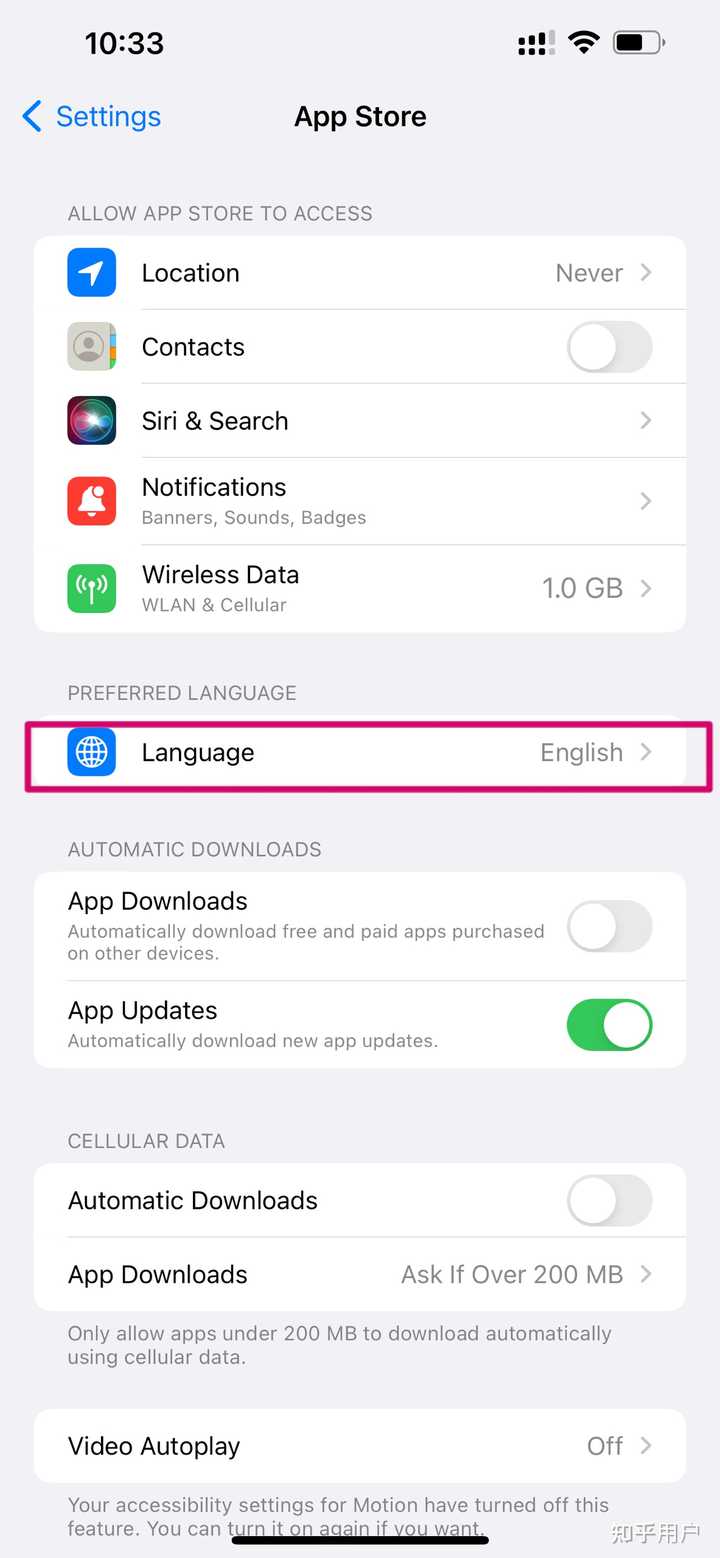Open Wireless Data settings
Viewport: 720px width, 1558px height.
(x=360, y=588)
